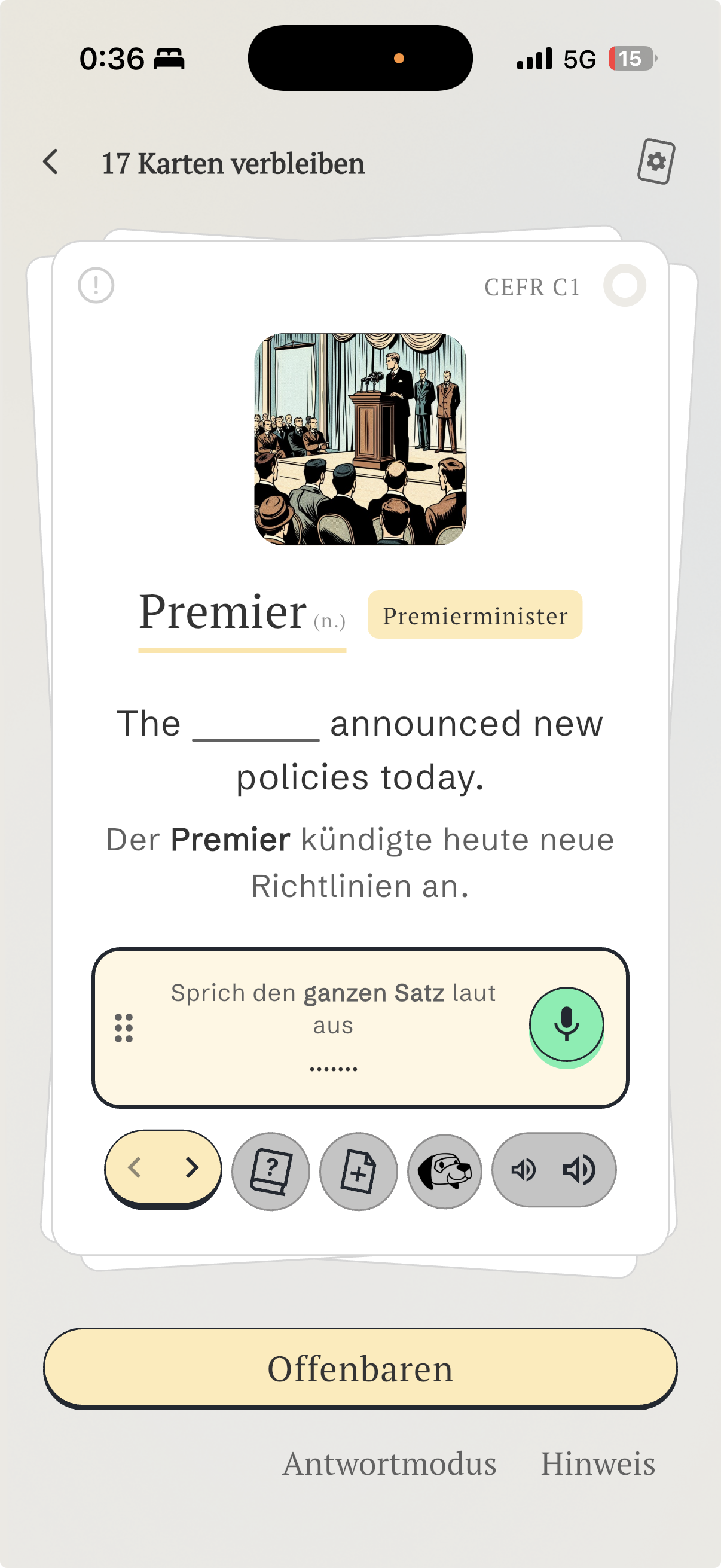Go back from the card review

click(51, 162)
